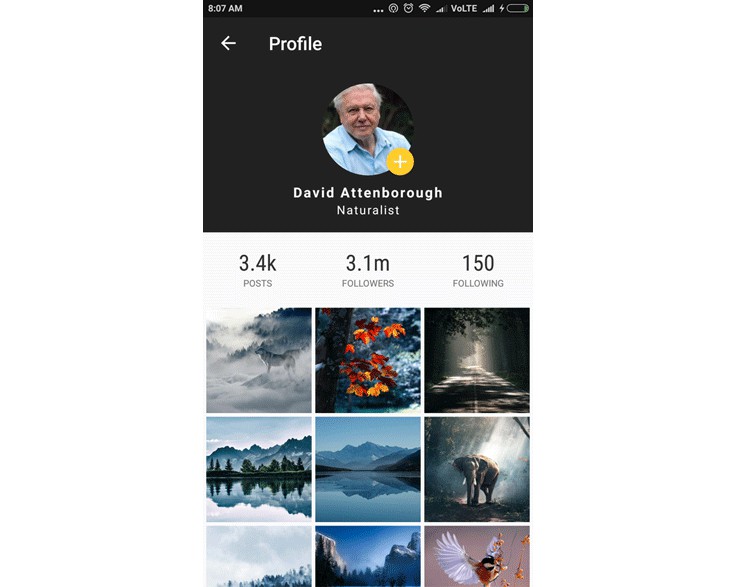Open the red autumn leaves photo
743x587 pixels.
(368, 360)
